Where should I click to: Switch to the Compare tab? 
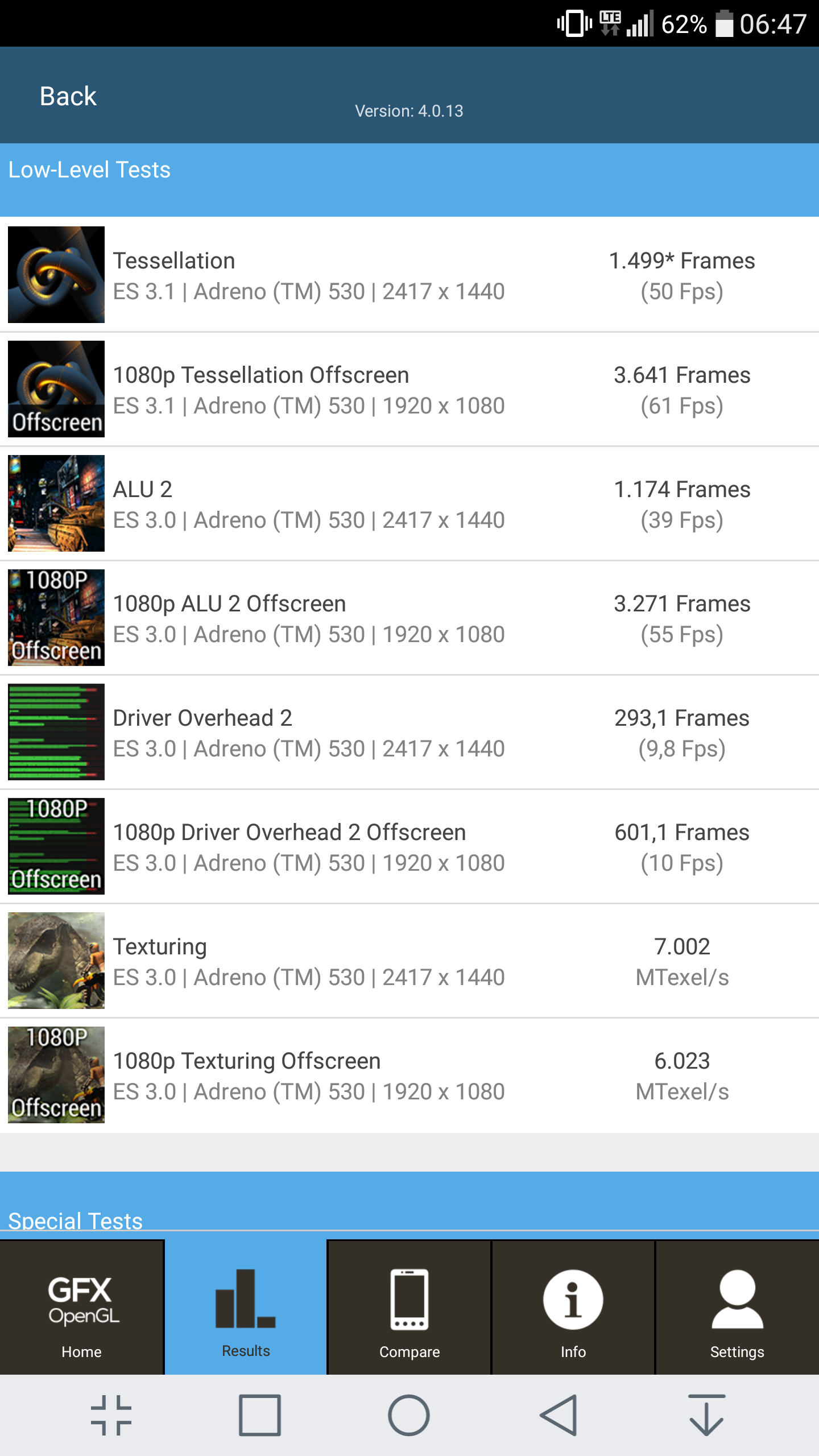409,1307
